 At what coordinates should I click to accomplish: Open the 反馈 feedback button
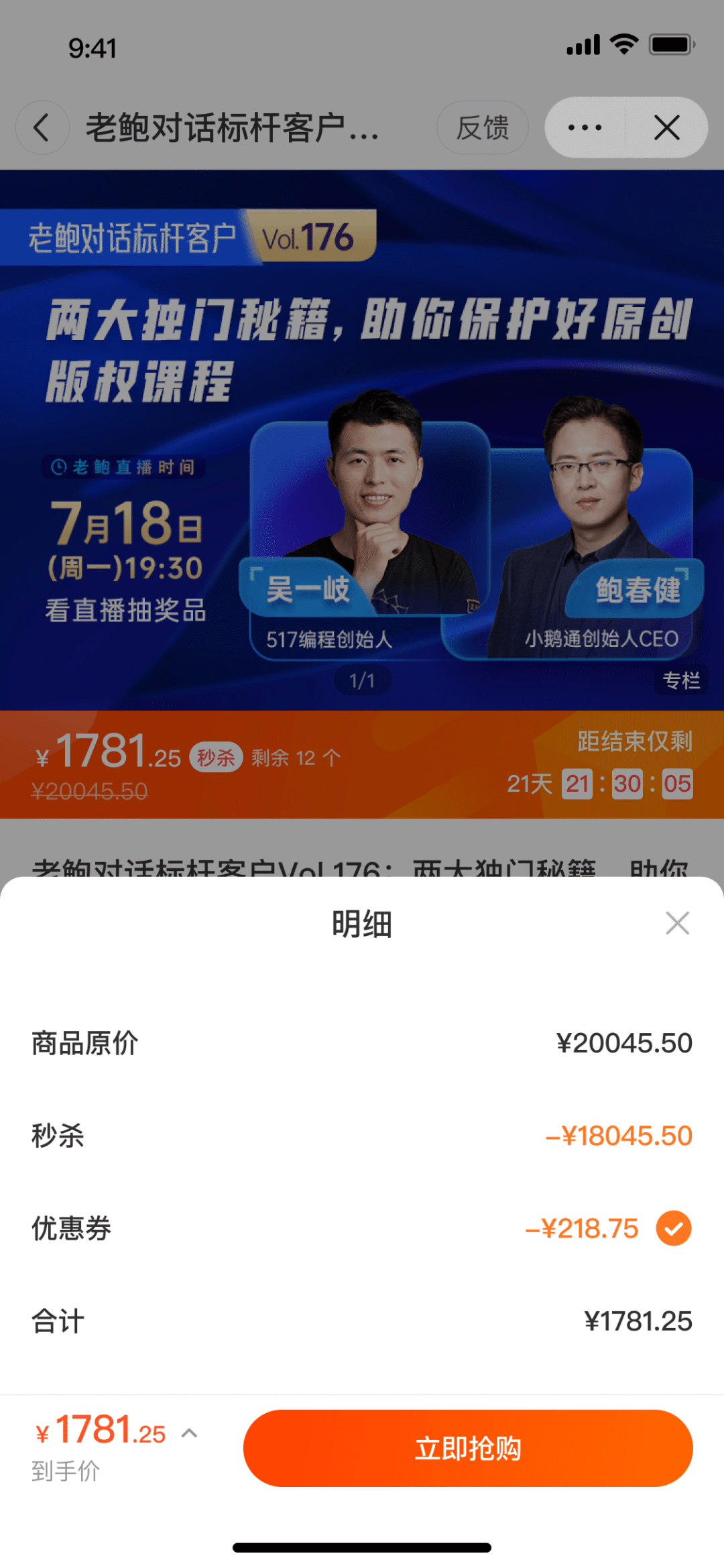483,127
